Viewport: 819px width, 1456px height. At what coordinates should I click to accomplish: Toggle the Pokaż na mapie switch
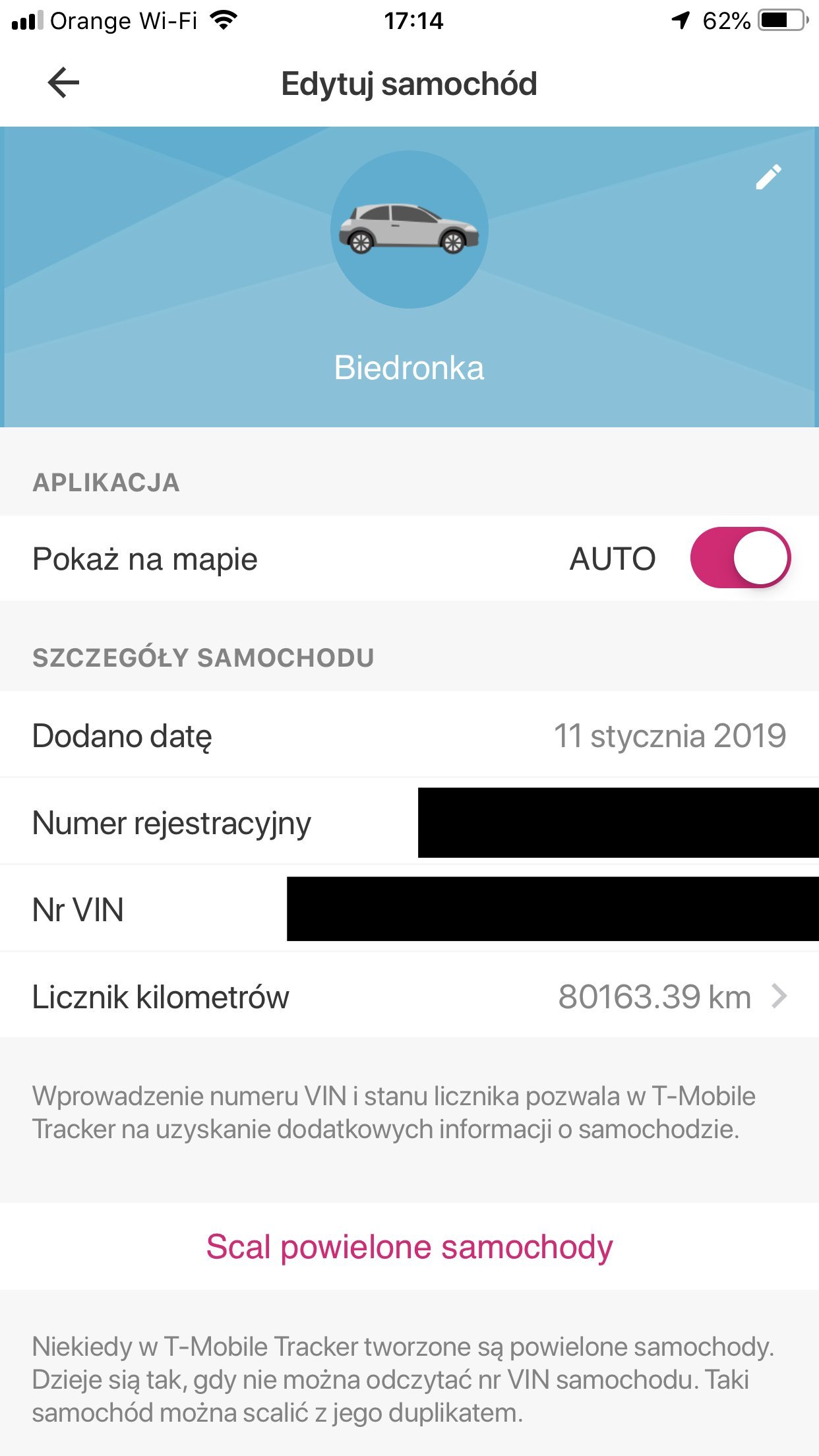coord(740,558)
